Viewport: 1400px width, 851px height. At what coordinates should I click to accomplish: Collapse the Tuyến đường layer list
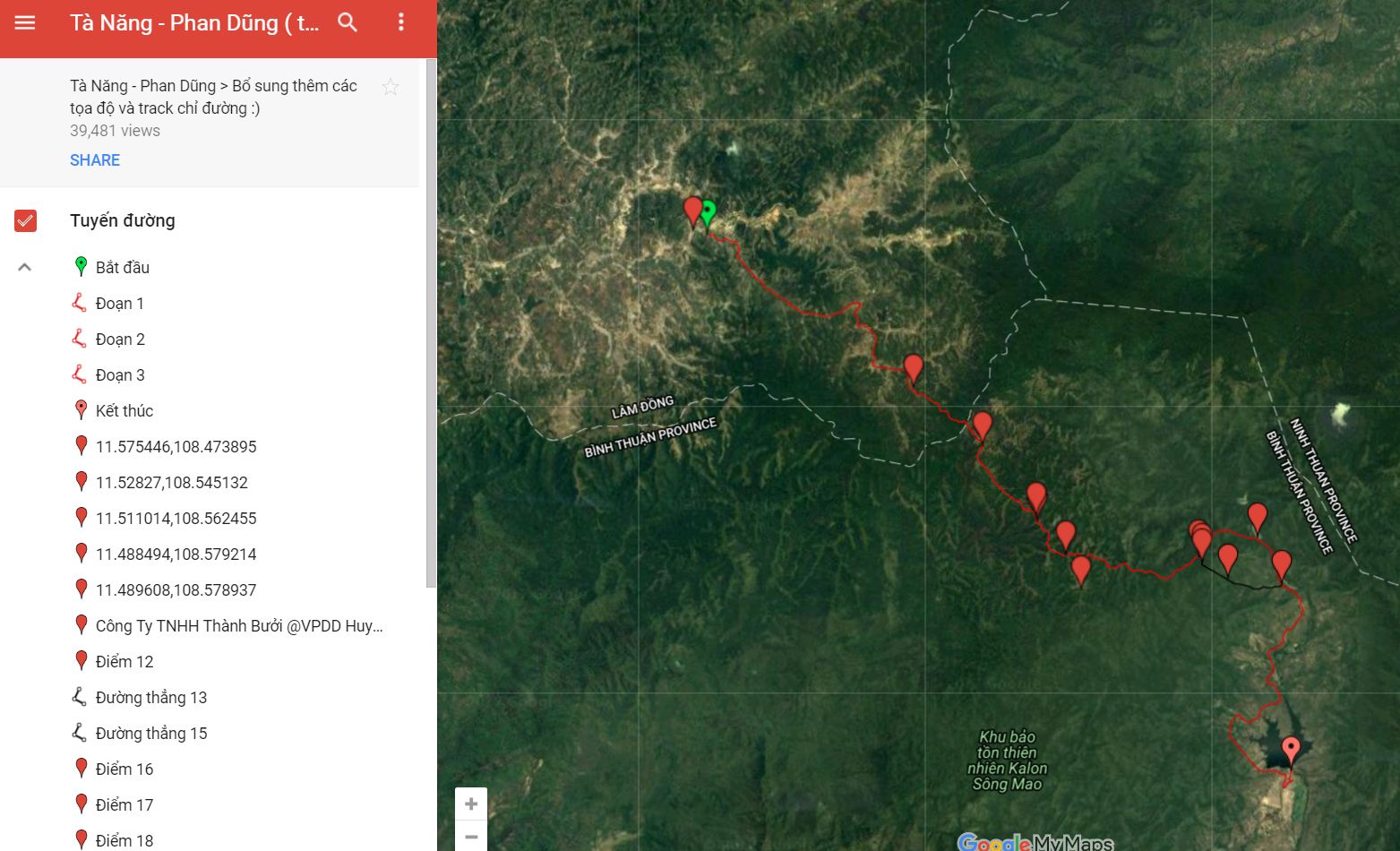[25, 267]
